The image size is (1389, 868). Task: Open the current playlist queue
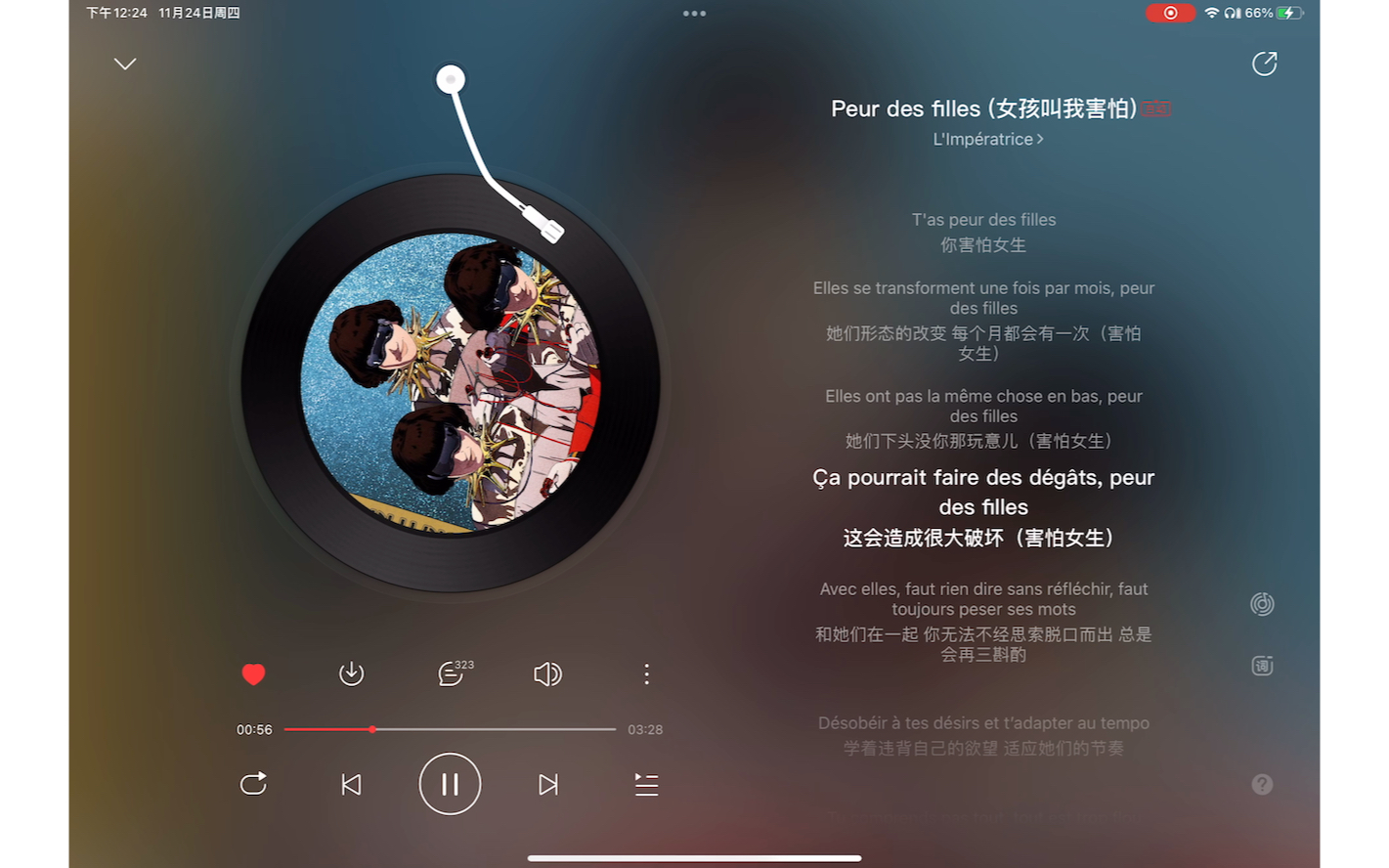click(x=646, y=784)
